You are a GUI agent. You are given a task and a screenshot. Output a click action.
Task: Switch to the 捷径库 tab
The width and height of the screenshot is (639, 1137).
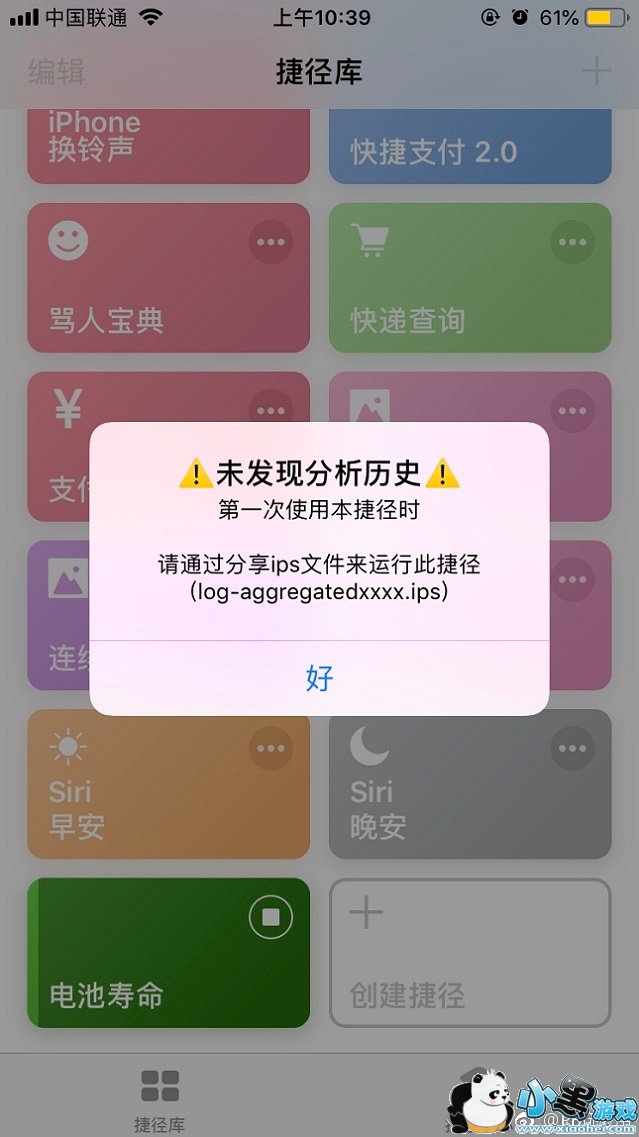coord(159,1100)
